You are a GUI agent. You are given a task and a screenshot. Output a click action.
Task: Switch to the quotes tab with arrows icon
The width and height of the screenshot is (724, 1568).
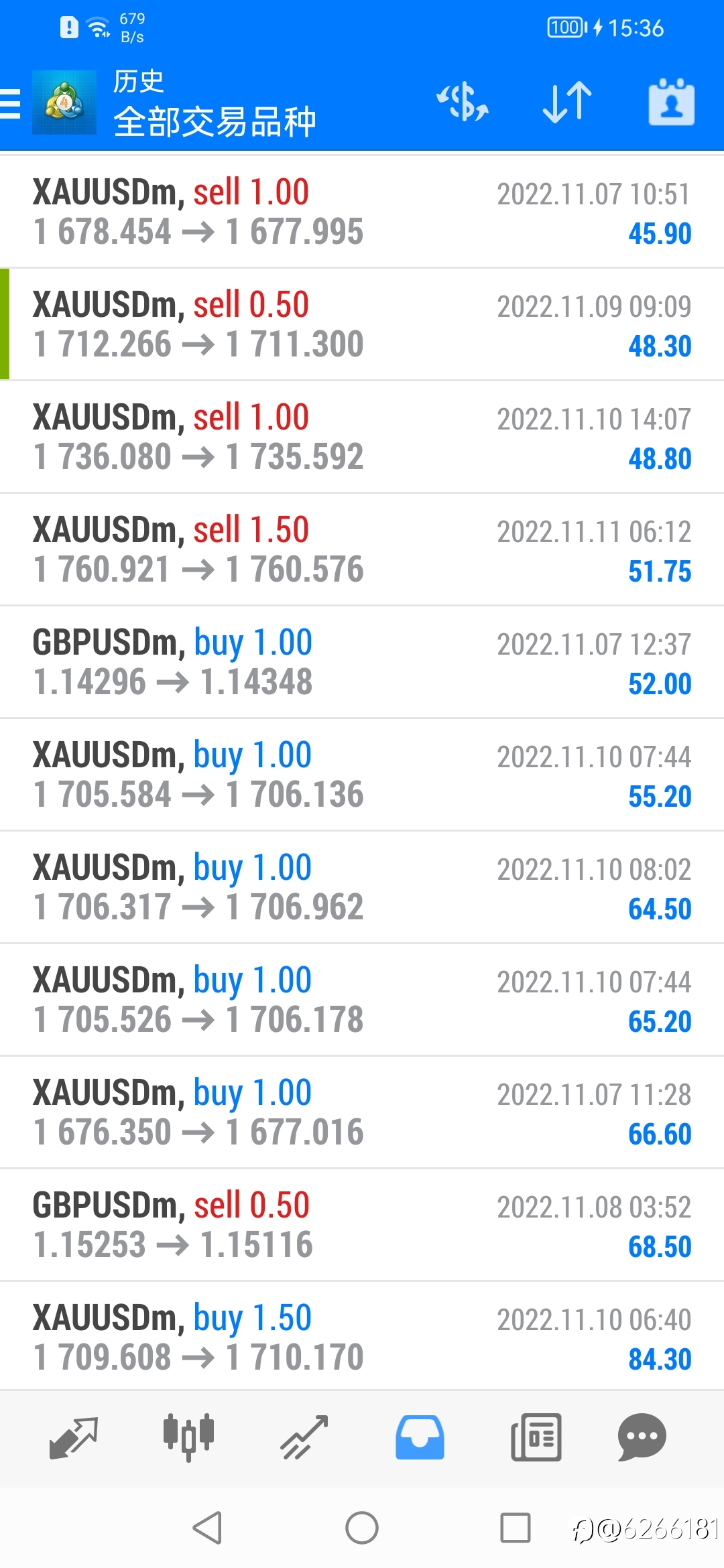74,1437
